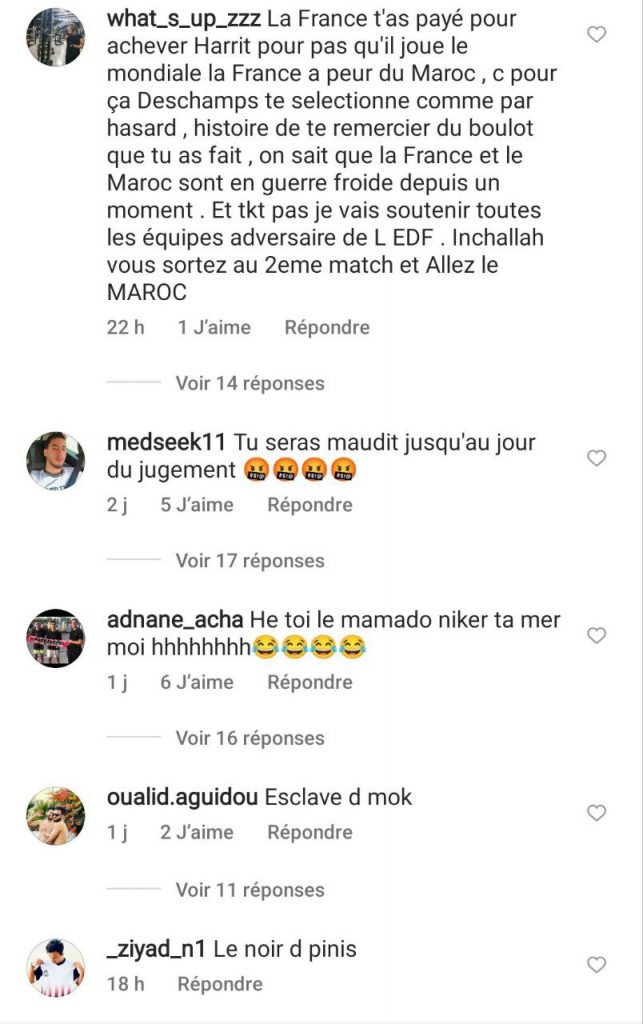Image resolution: width=643 pixels, height=1024 pixels.
Task: Like adnane_acha's comment
Action: [596, 635]
